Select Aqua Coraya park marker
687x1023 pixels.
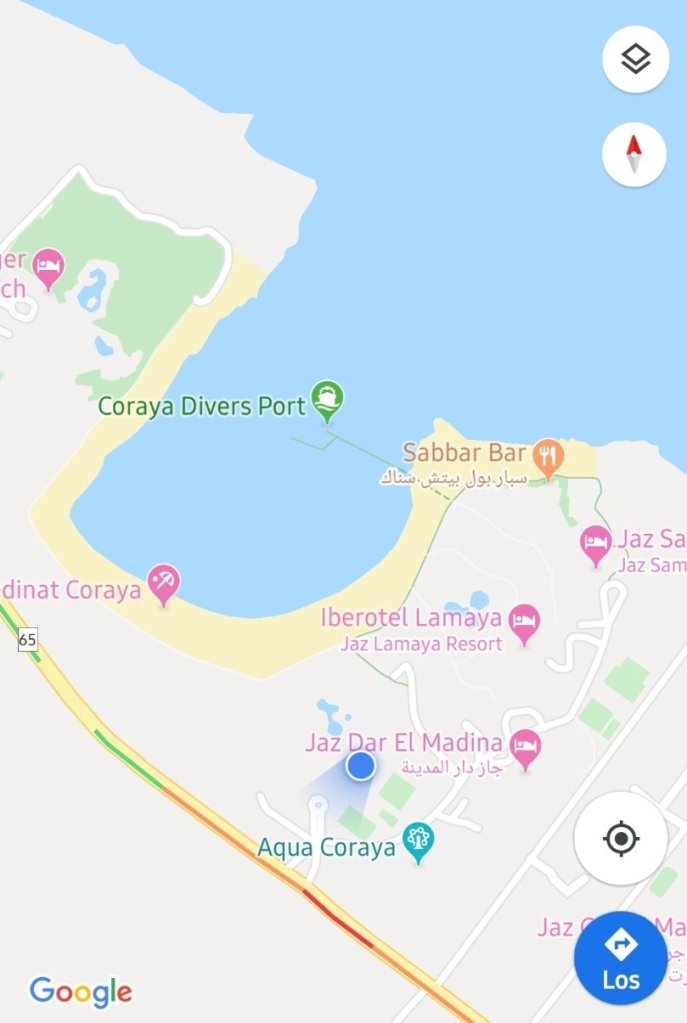click(x=418, y=841)
